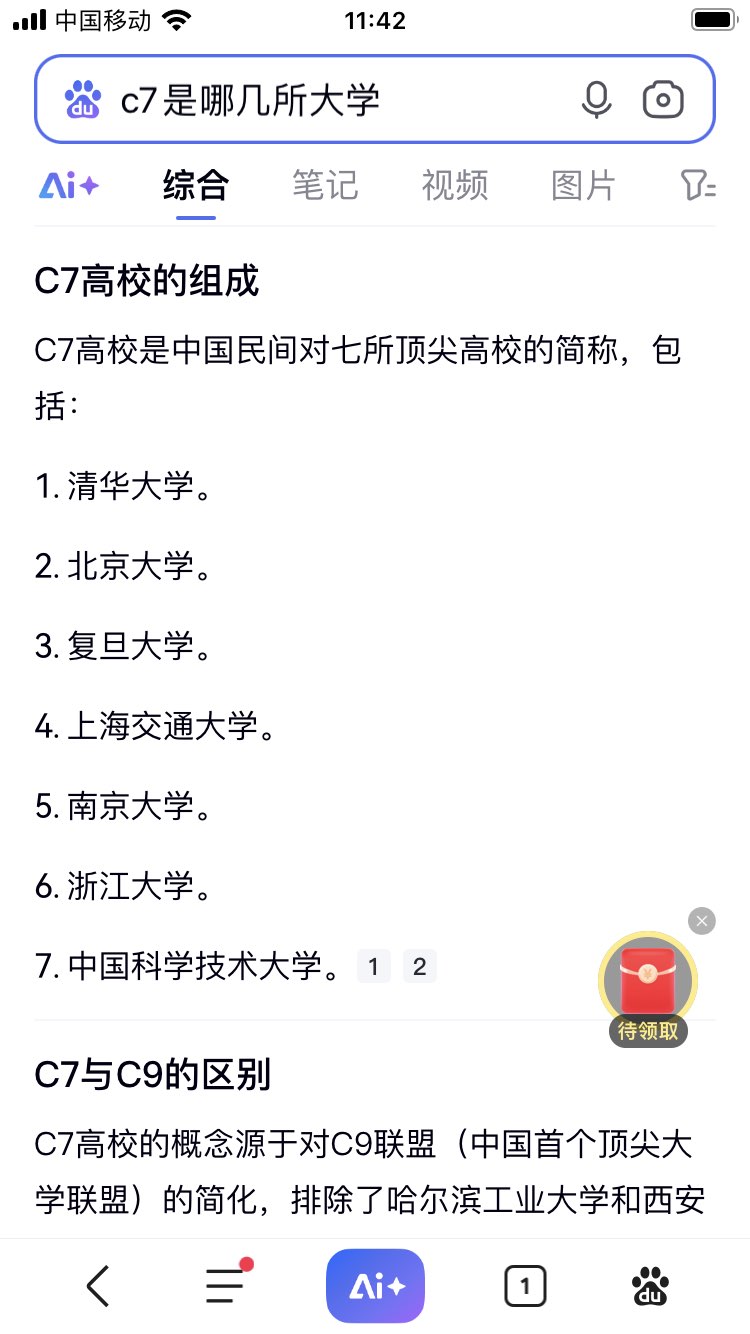Viewport: 750px width, 1334px height.
Task: Switch to the 笔记 tab
Action: (325, 185)
